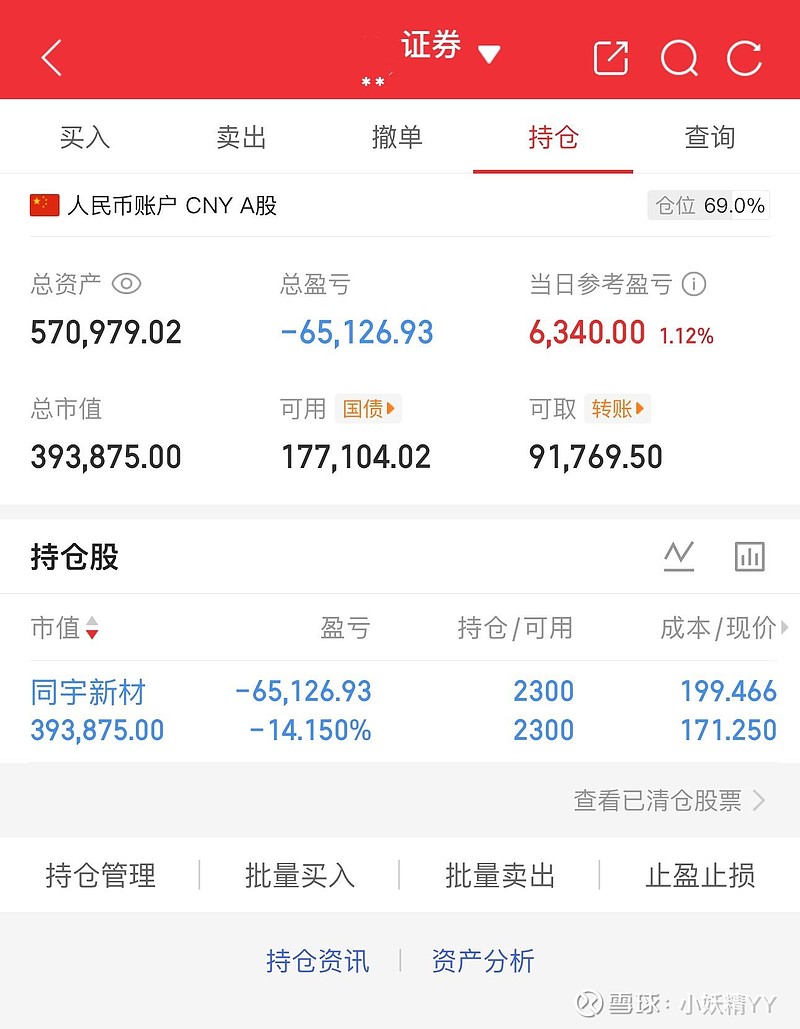Switch to the 买入 tab

click(85, 137)
